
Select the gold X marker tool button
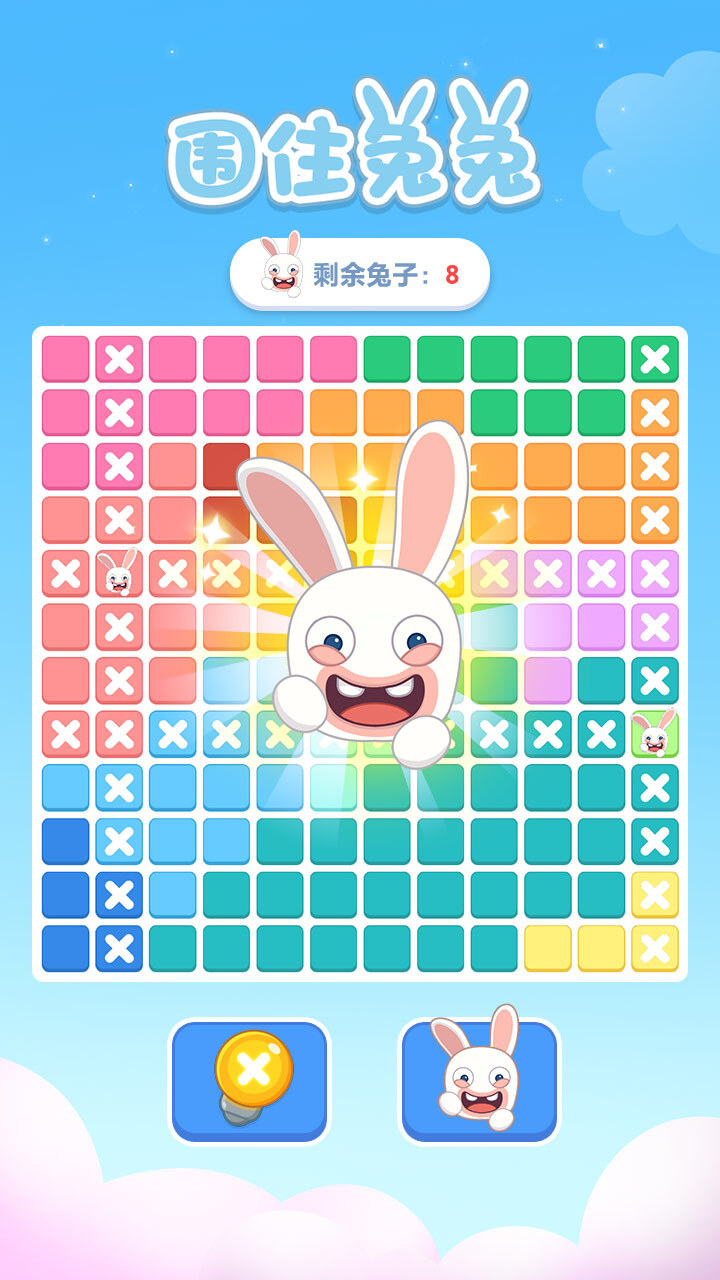coord(250,1080)
